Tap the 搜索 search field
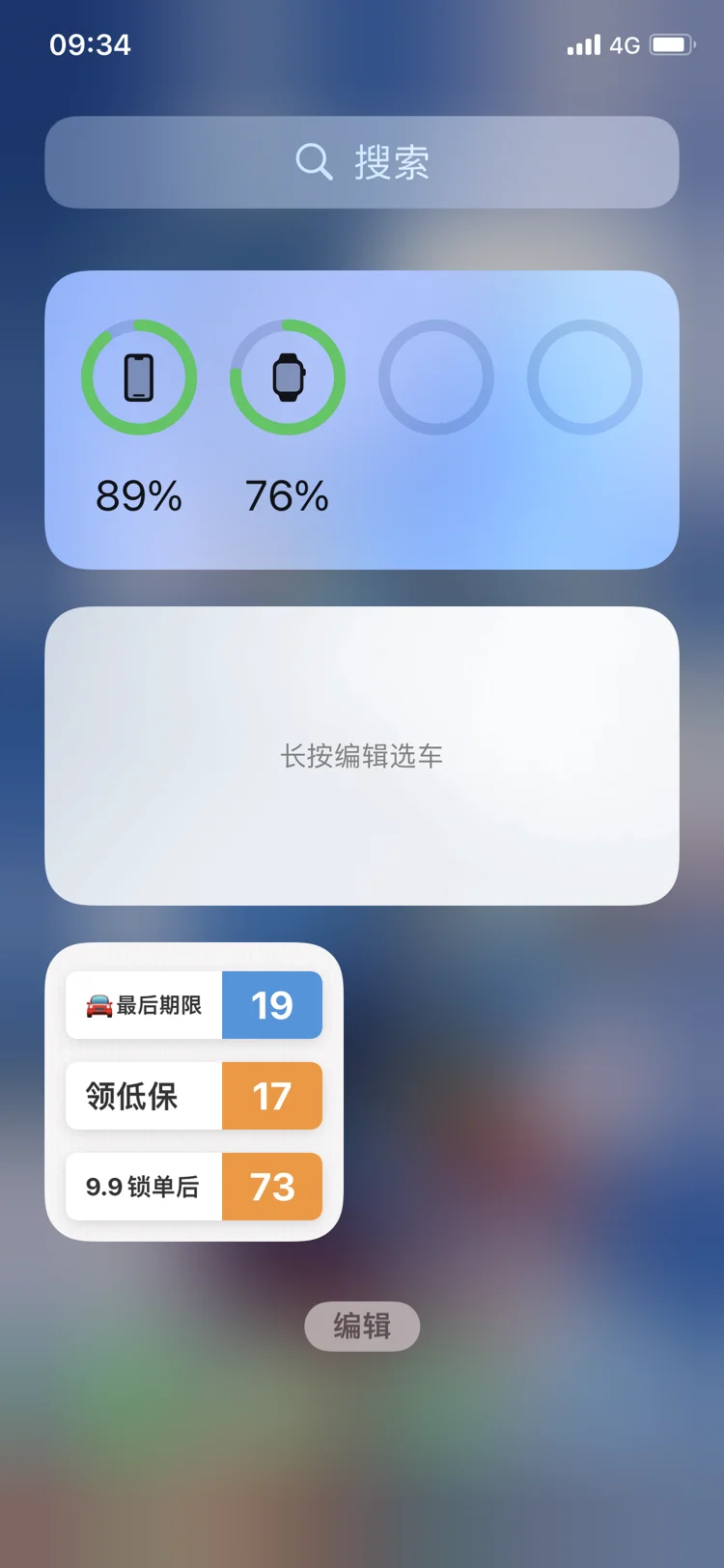This screenshot has width=724, height=1568. 362,162
